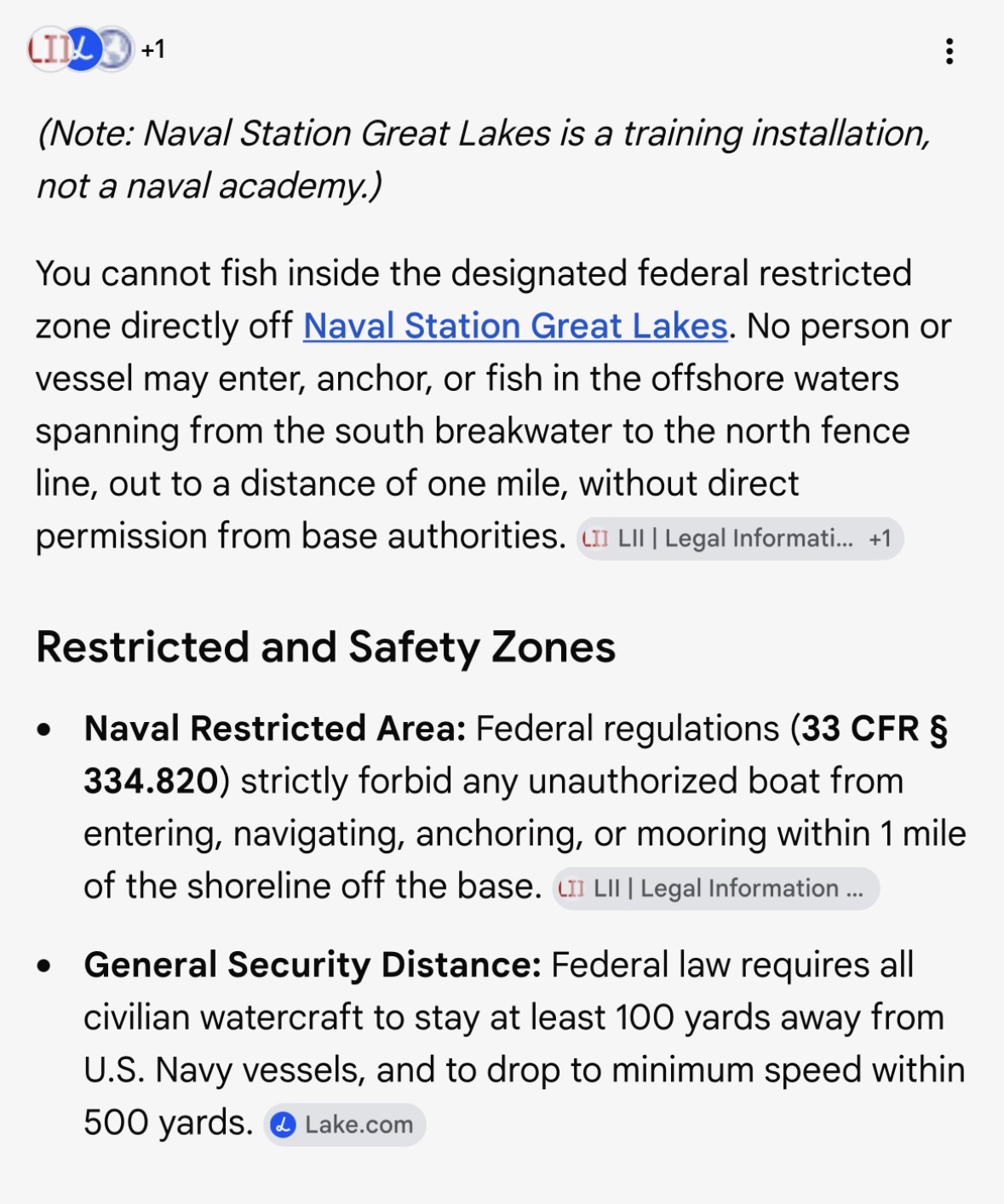Open the LII chip under Naval Restricted Area
The image size is (1004, 1204).
(715, 888)
